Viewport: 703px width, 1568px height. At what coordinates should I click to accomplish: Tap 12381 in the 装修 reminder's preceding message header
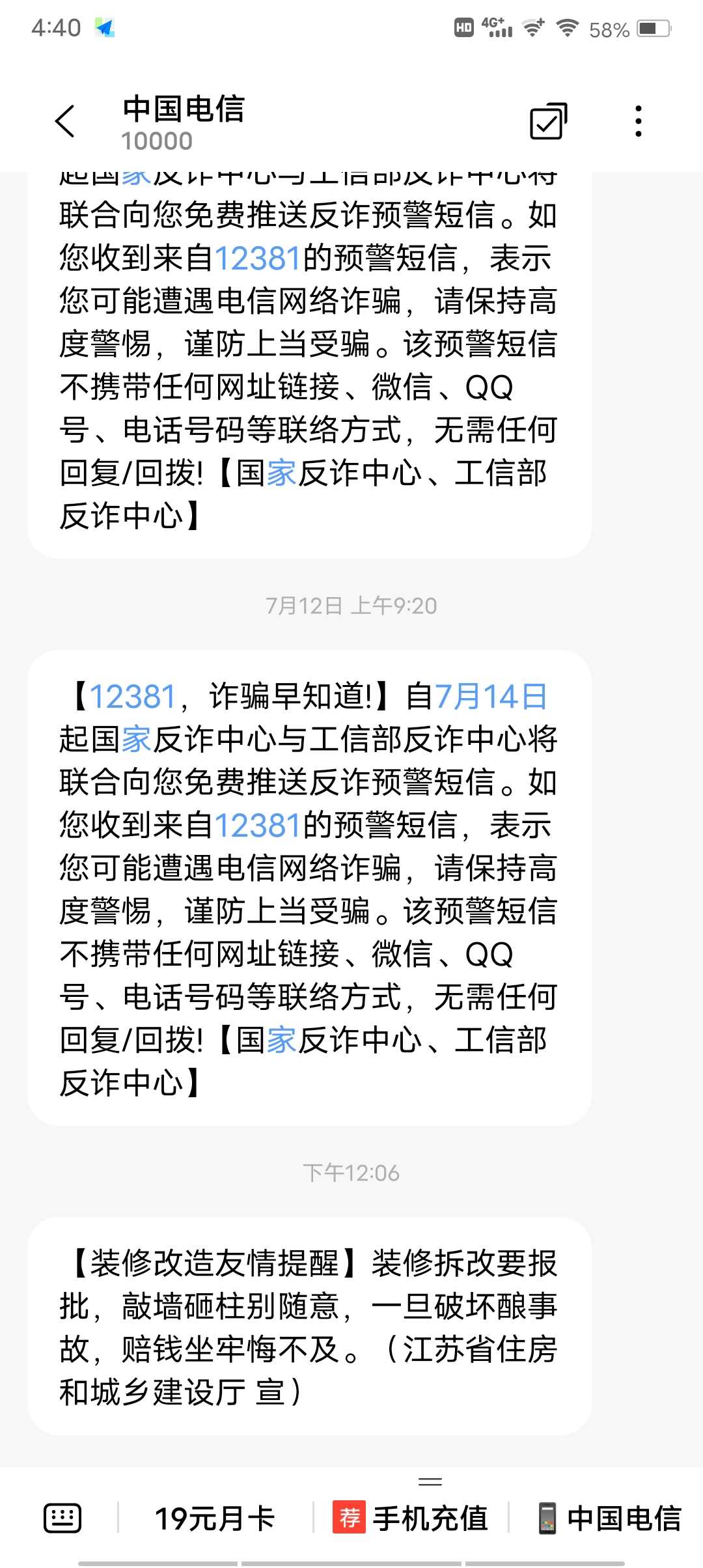(132, 697)
